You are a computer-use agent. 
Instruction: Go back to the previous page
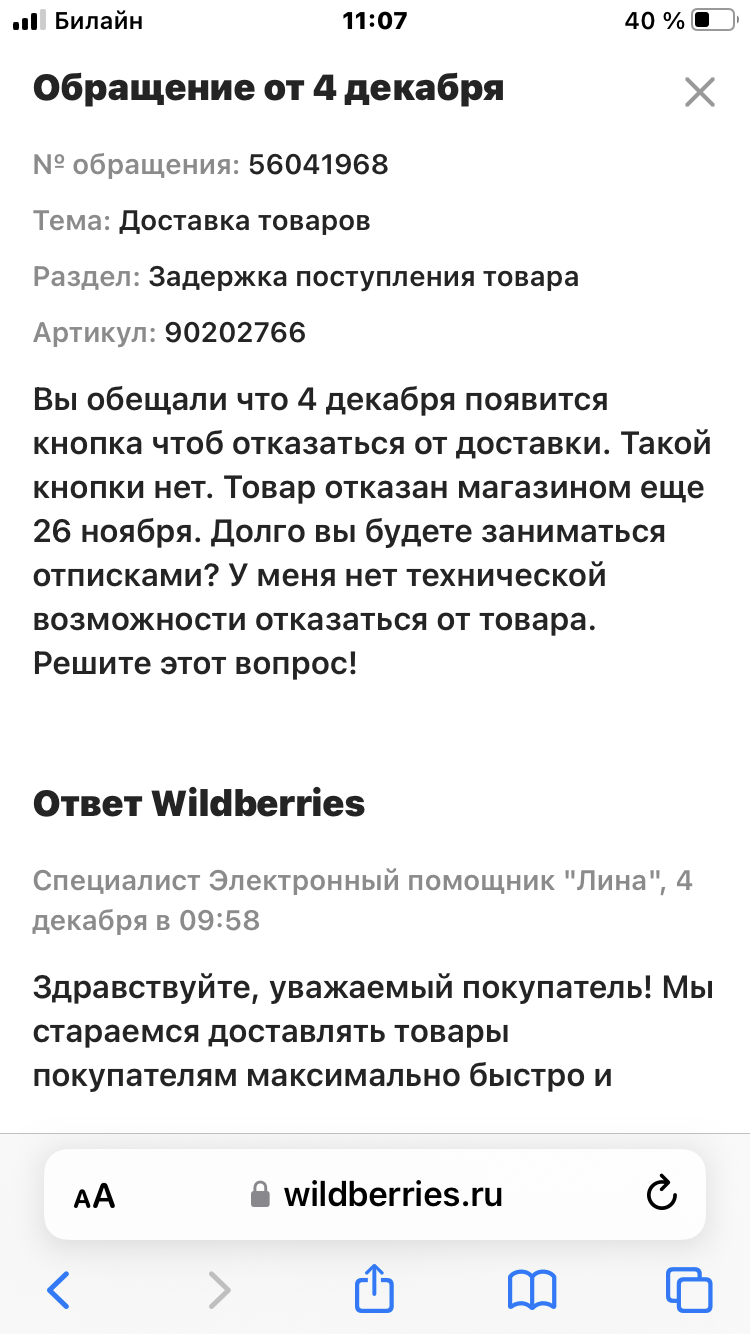point(59,1289)
